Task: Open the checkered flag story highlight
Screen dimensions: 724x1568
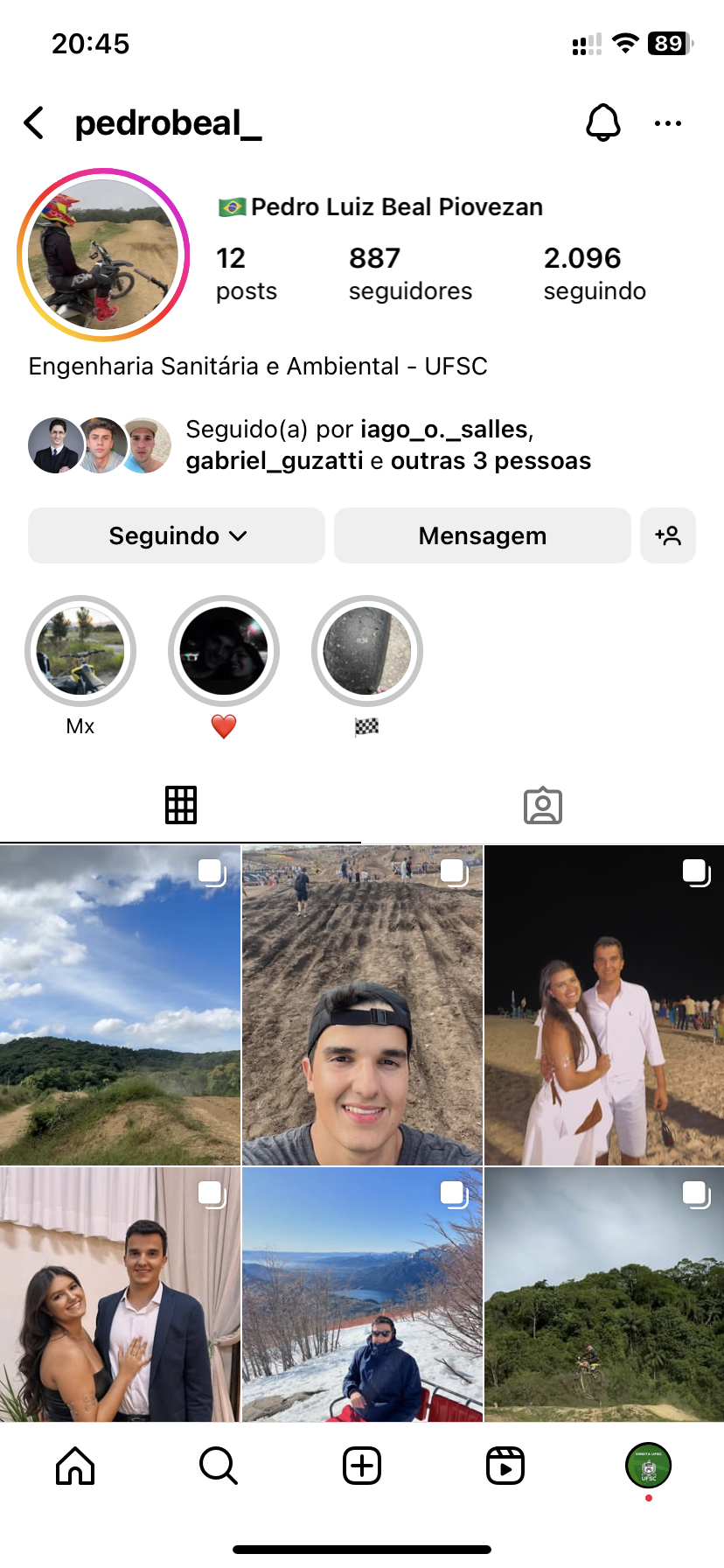Action: pyautogui.click(x=367, y=652)
